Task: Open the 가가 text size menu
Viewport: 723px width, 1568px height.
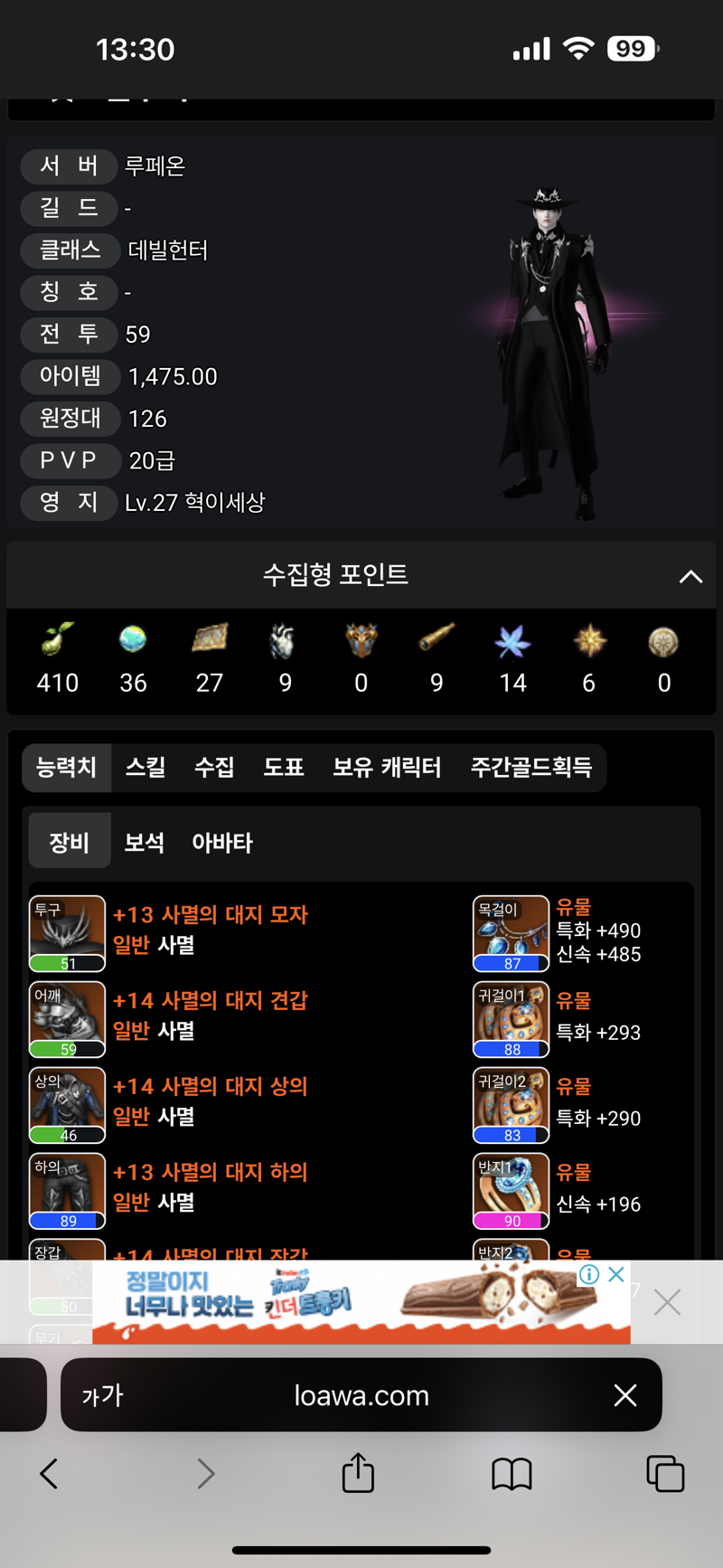Action: pos(102,1395)
